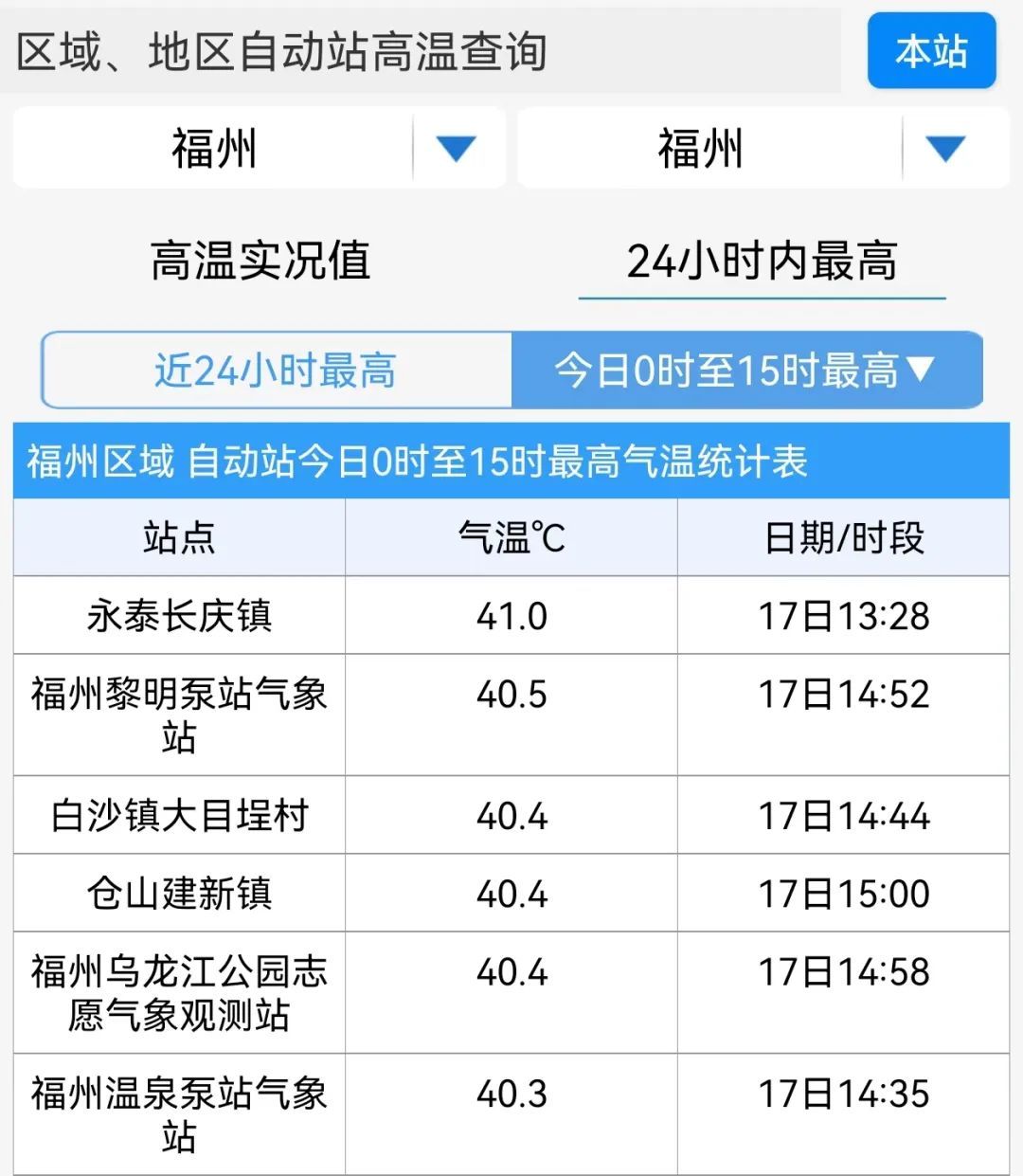Click the 本站 button
1023x1176 pixels.
(931, 52)
